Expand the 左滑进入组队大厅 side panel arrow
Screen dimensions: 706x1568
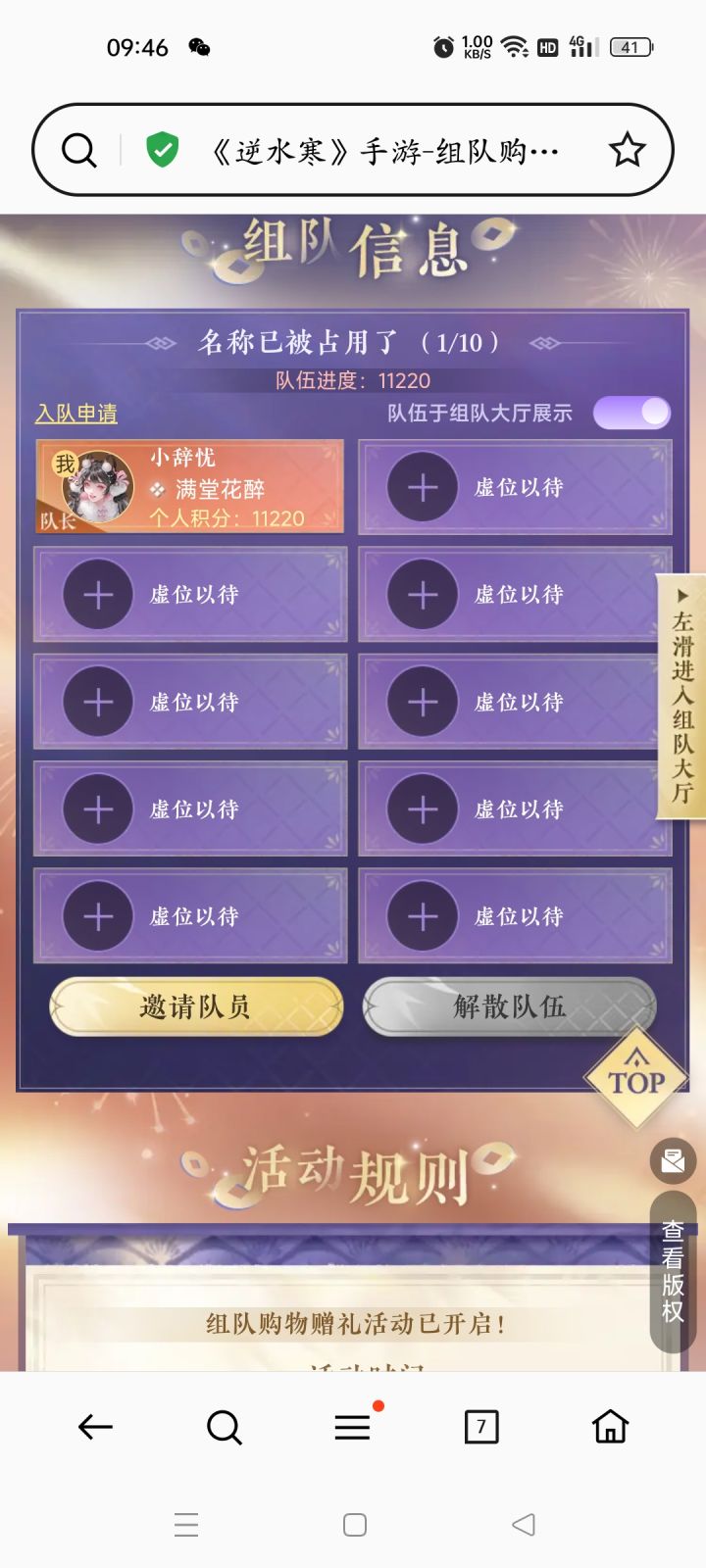click(x=681, y=598)
